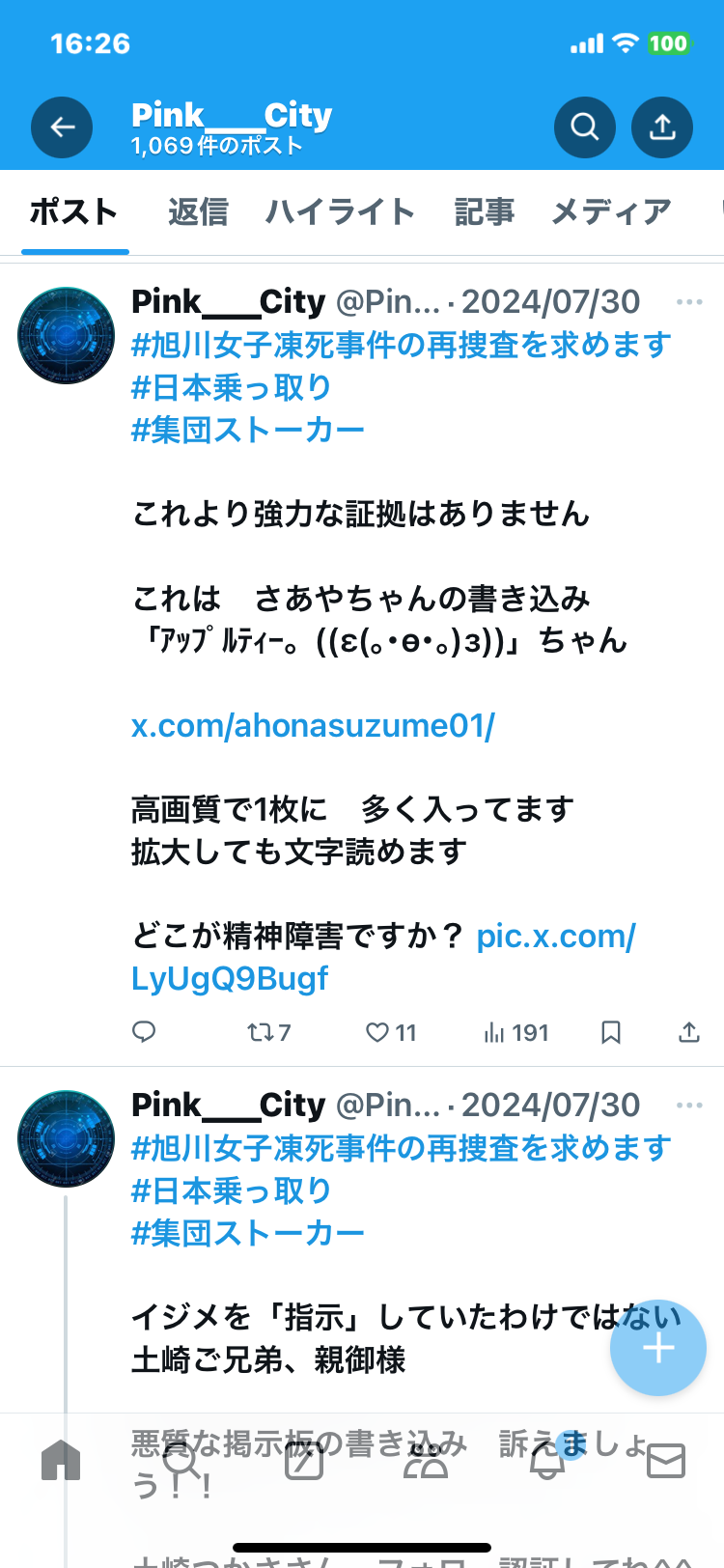Viewport: 724px width, 1568px height.
Task: Go back using the arrow button
Action: point(62,127)
